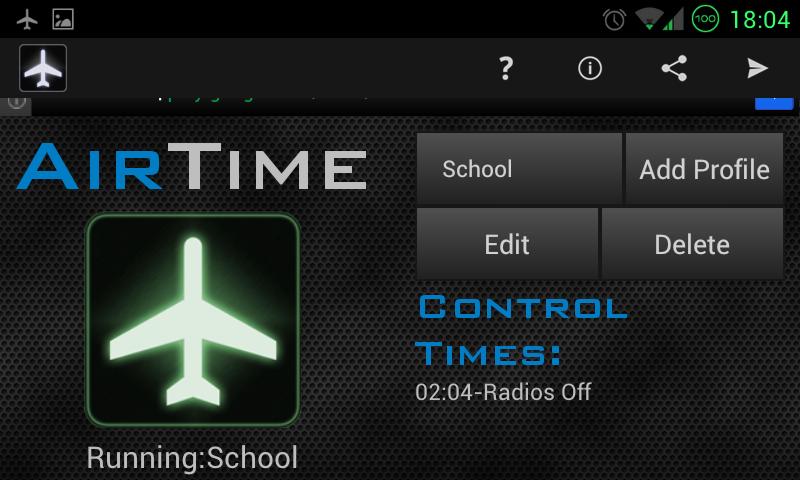Tap the send arrow icon

click(x=758, y=68)
